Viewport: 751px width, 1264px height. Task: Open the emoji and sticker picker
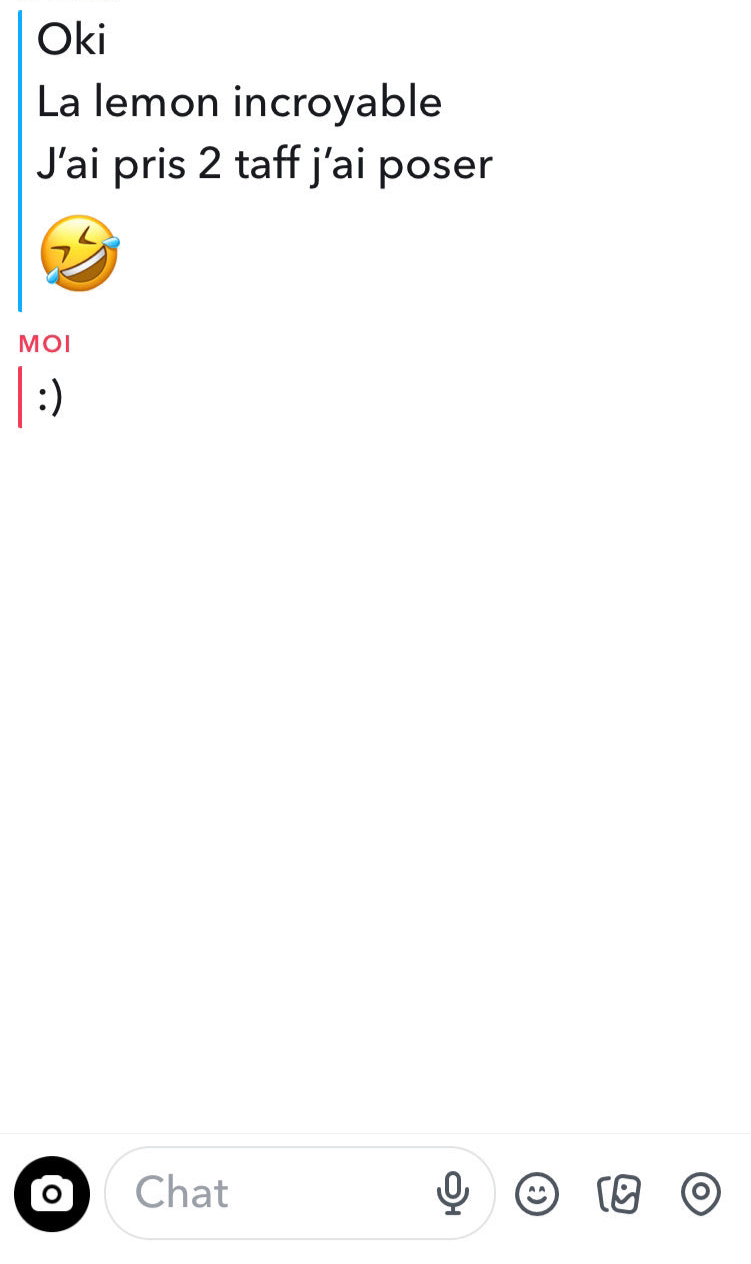(537, 1193)
